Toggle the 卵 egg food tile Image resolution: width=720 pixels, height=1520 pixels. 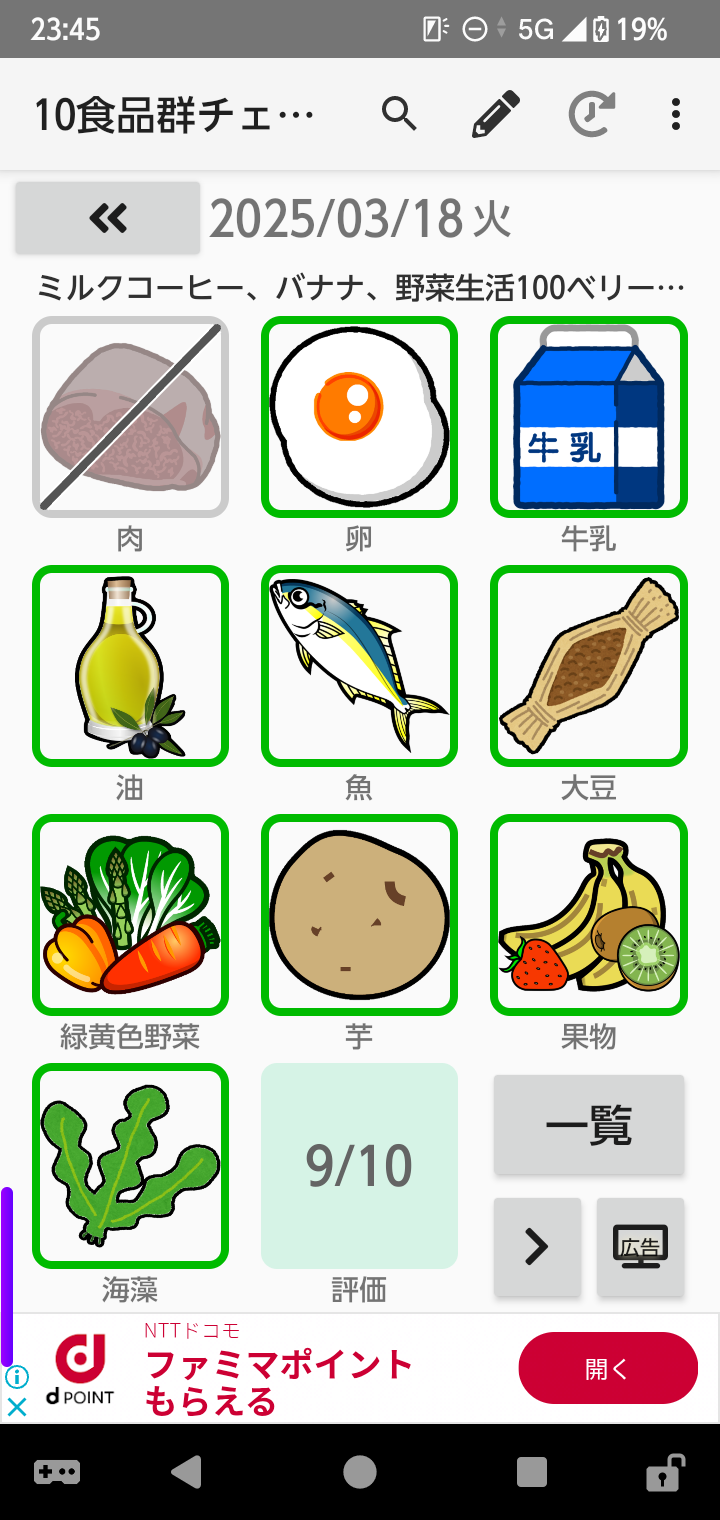point(360,417)
